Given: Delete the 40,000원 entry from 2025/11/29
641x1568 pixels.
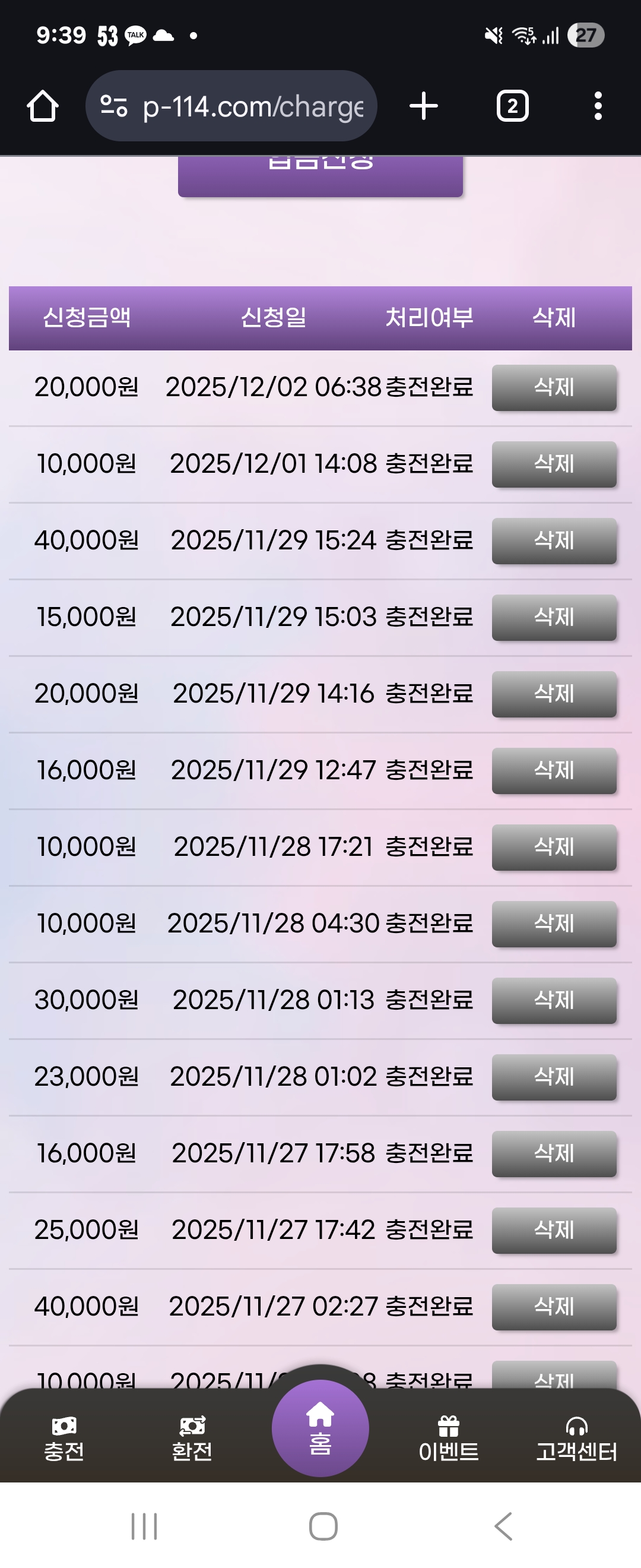Looking at the screenshot, I should pyautogui.click(x=553, y=541).
